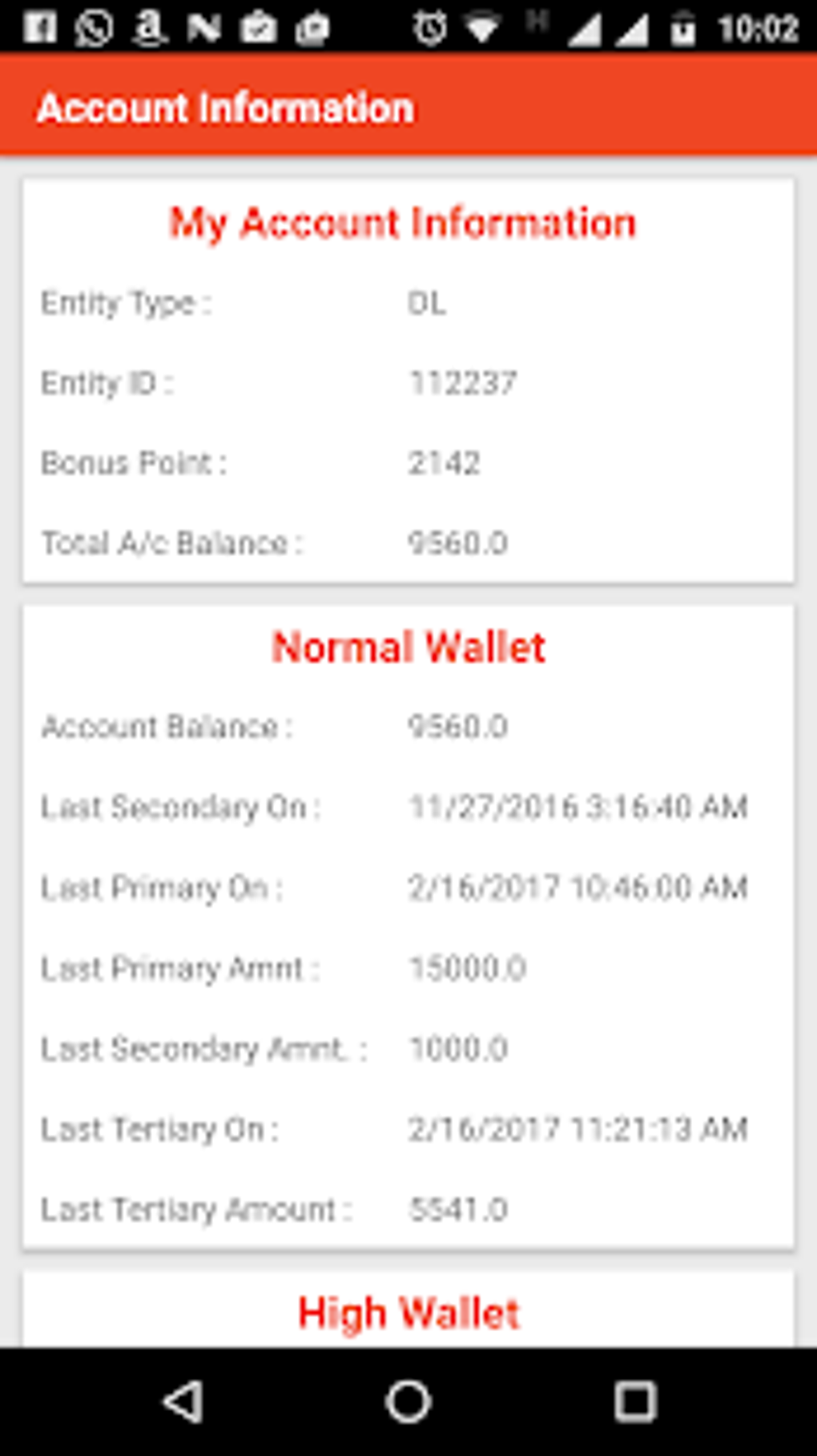Screen dimensions: 817x1456
Task: Open the recent apps view
Action: (x=635, y=1402)
